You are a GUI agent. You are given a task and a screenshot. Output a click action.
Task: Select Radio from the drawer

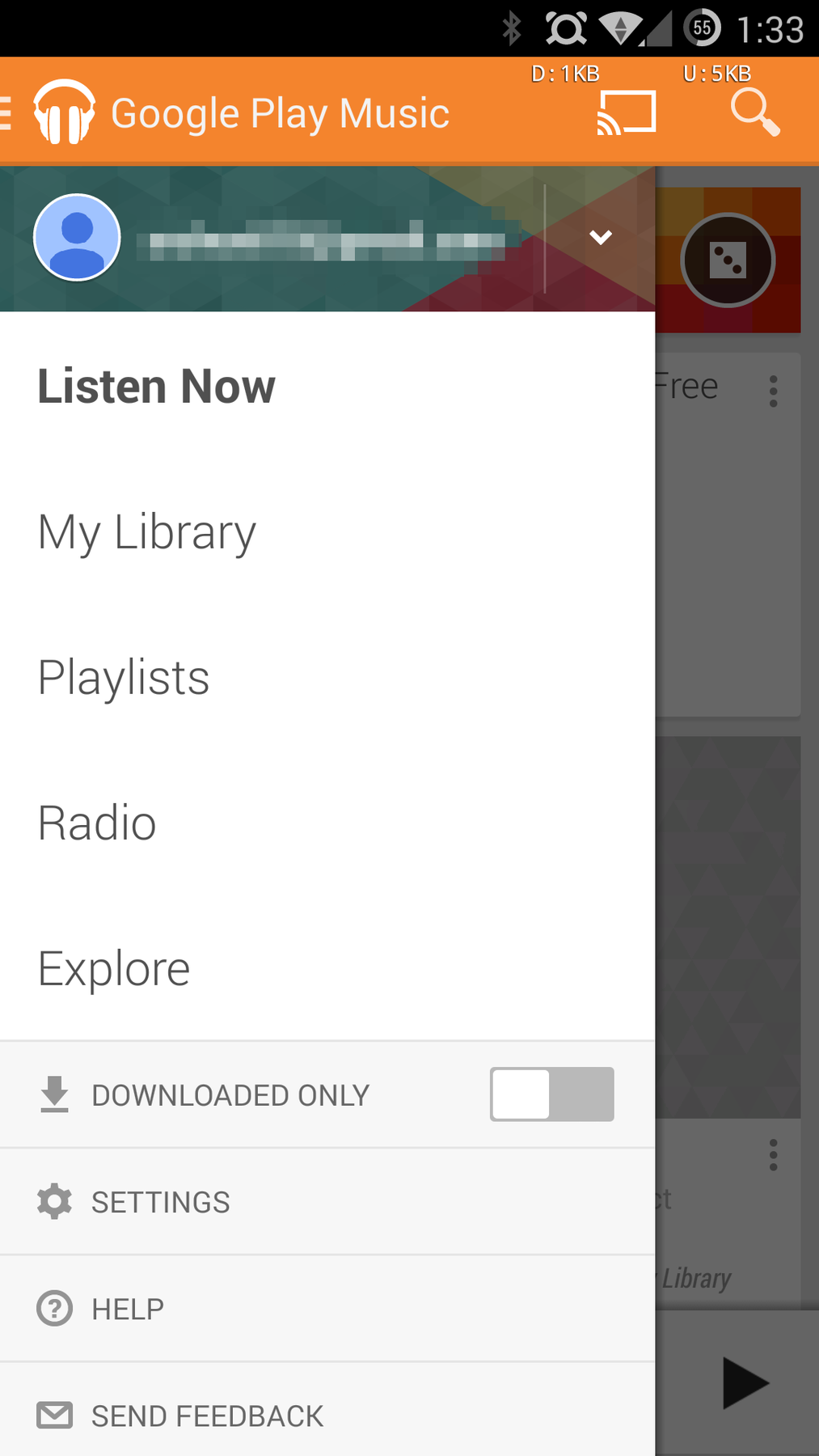97,823
